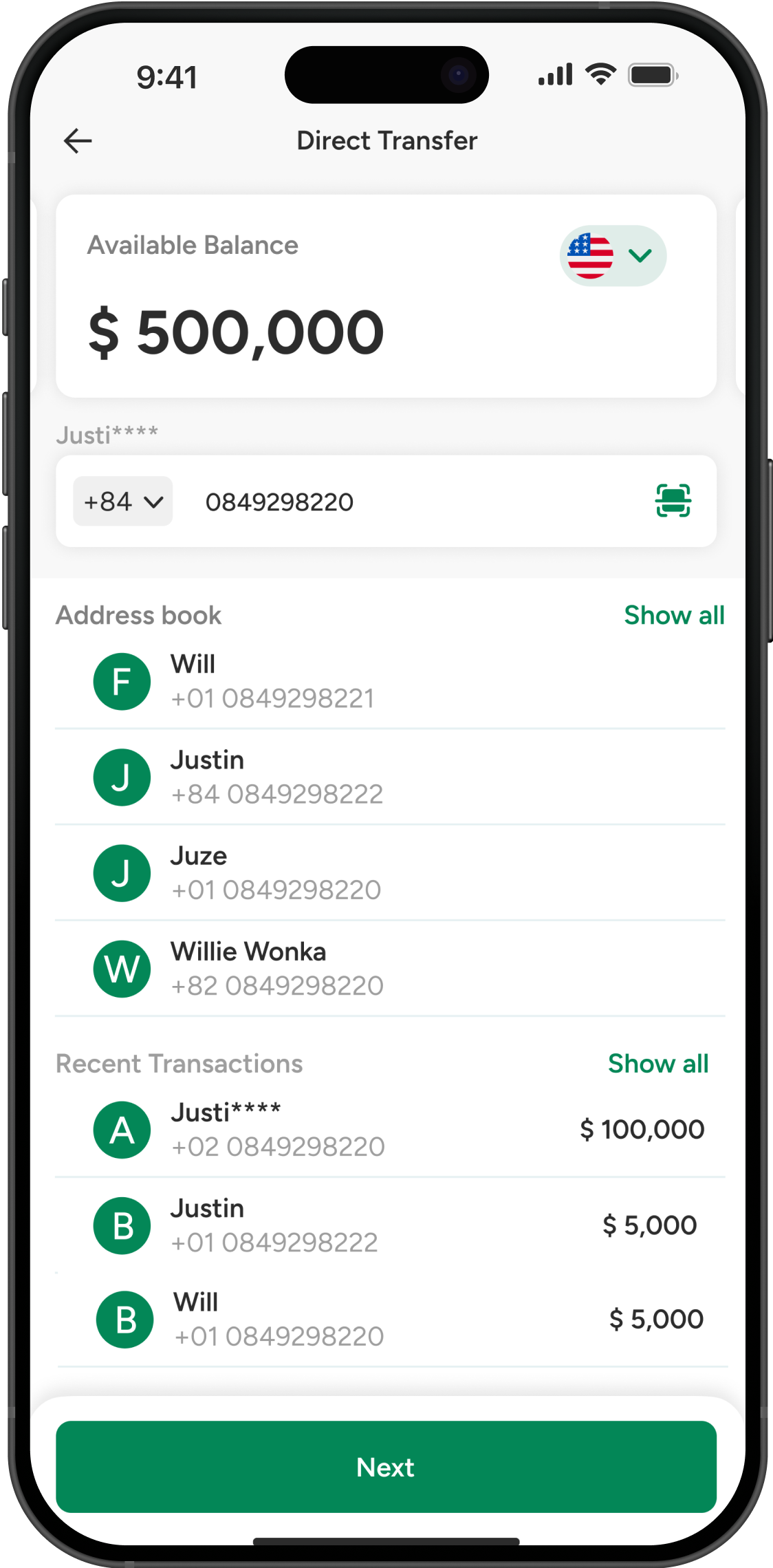Edit the phone number field

(413, 502)
